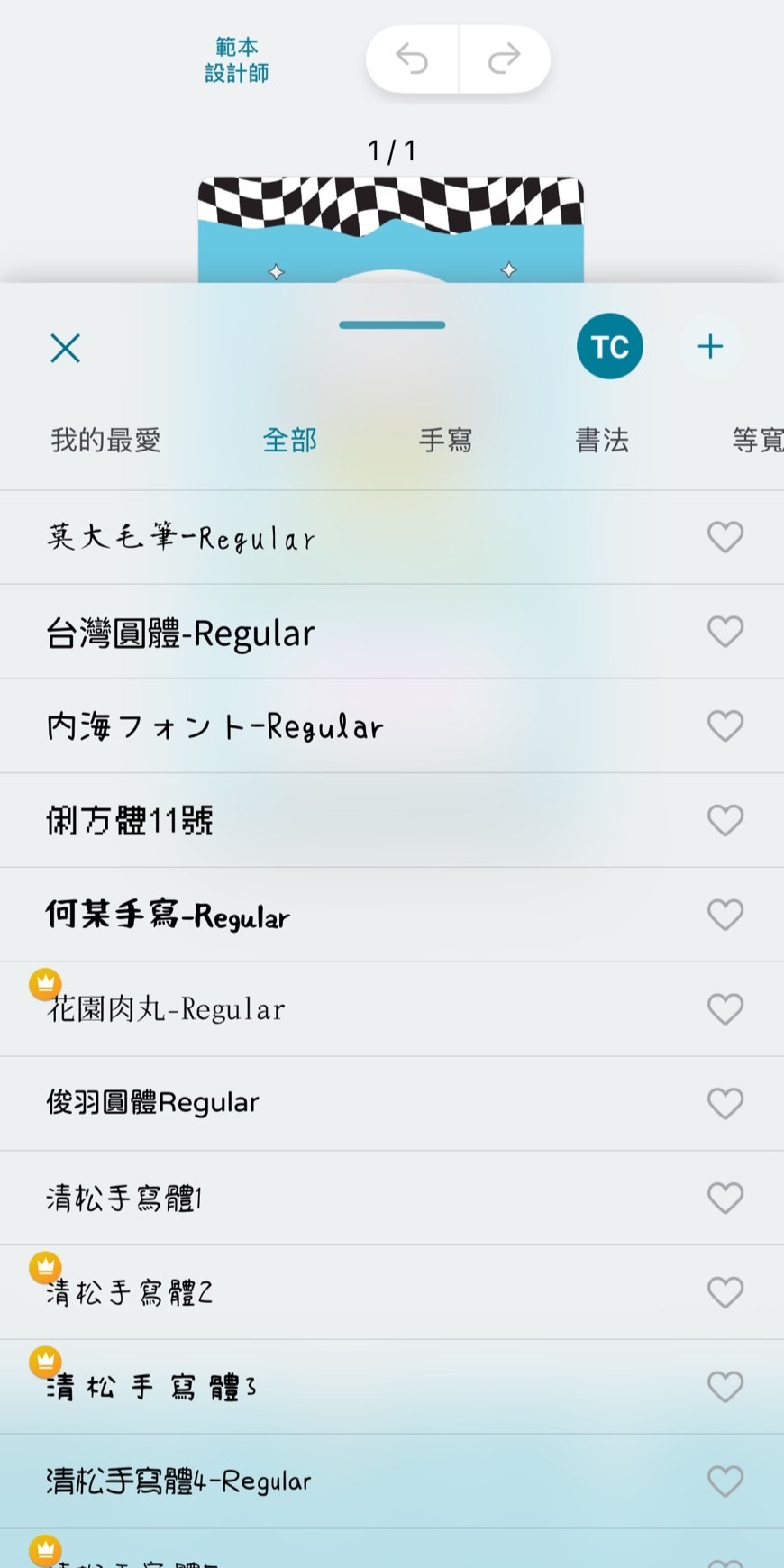
Task: Tap the plus icon to add fonts
Action: [711, 345]
